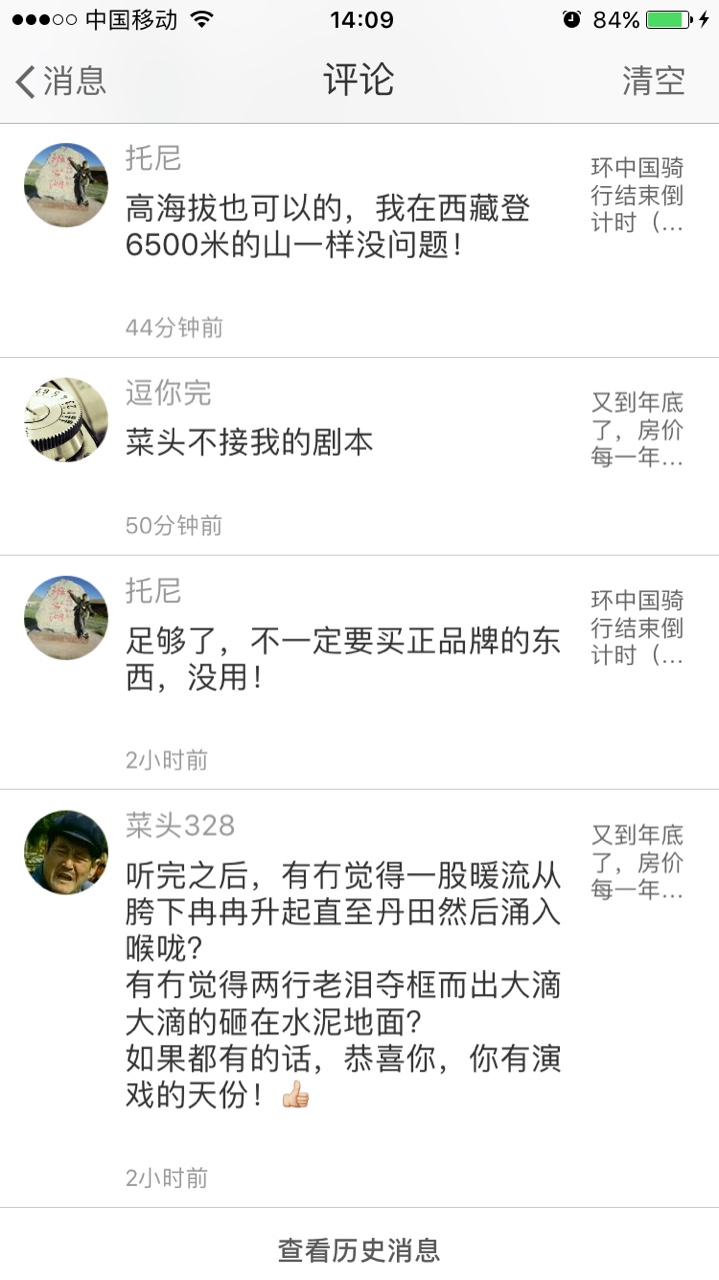View 逗你完's profile avatar
Image resolution: width=719 pixels, height=1280 pixels.
point(66,420)
